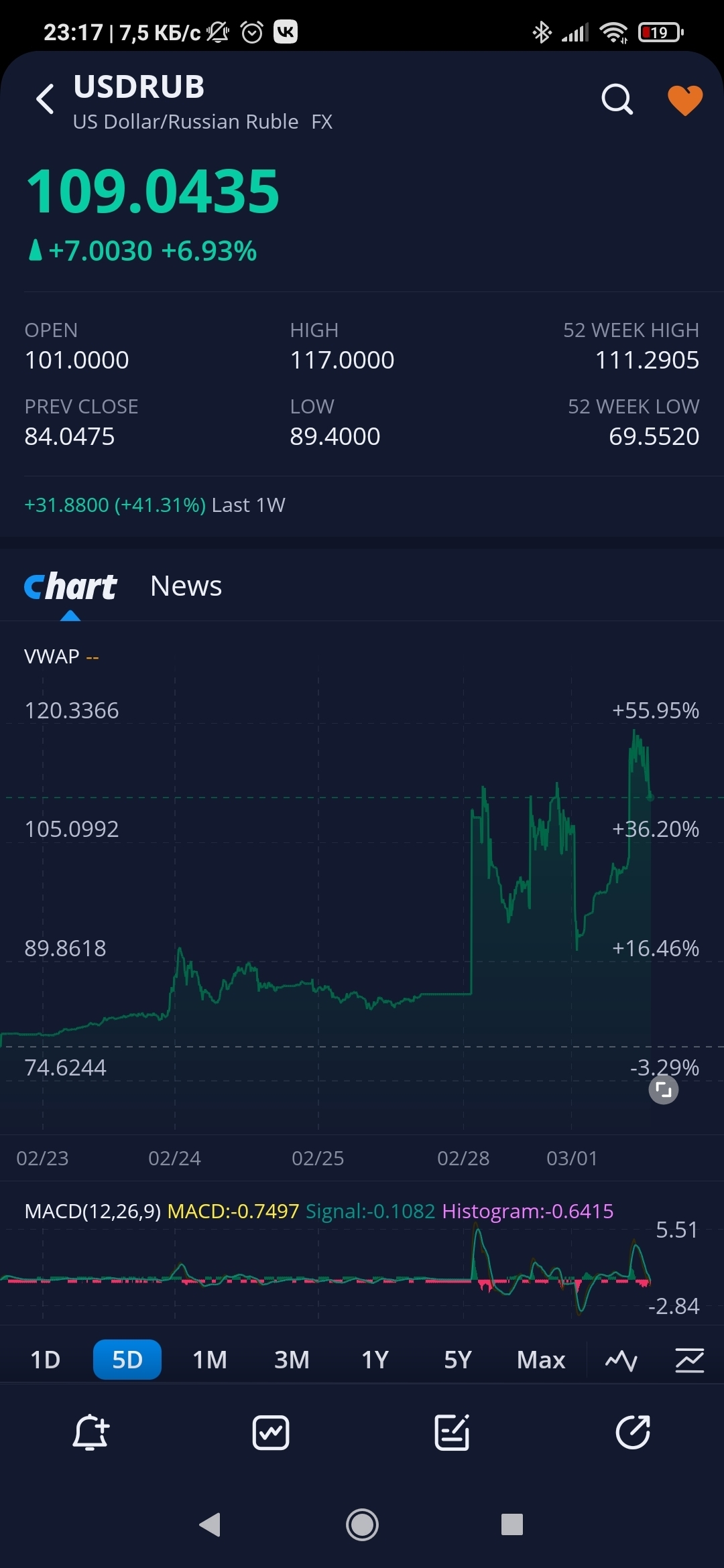Select the Chart tab

(70, 587)
